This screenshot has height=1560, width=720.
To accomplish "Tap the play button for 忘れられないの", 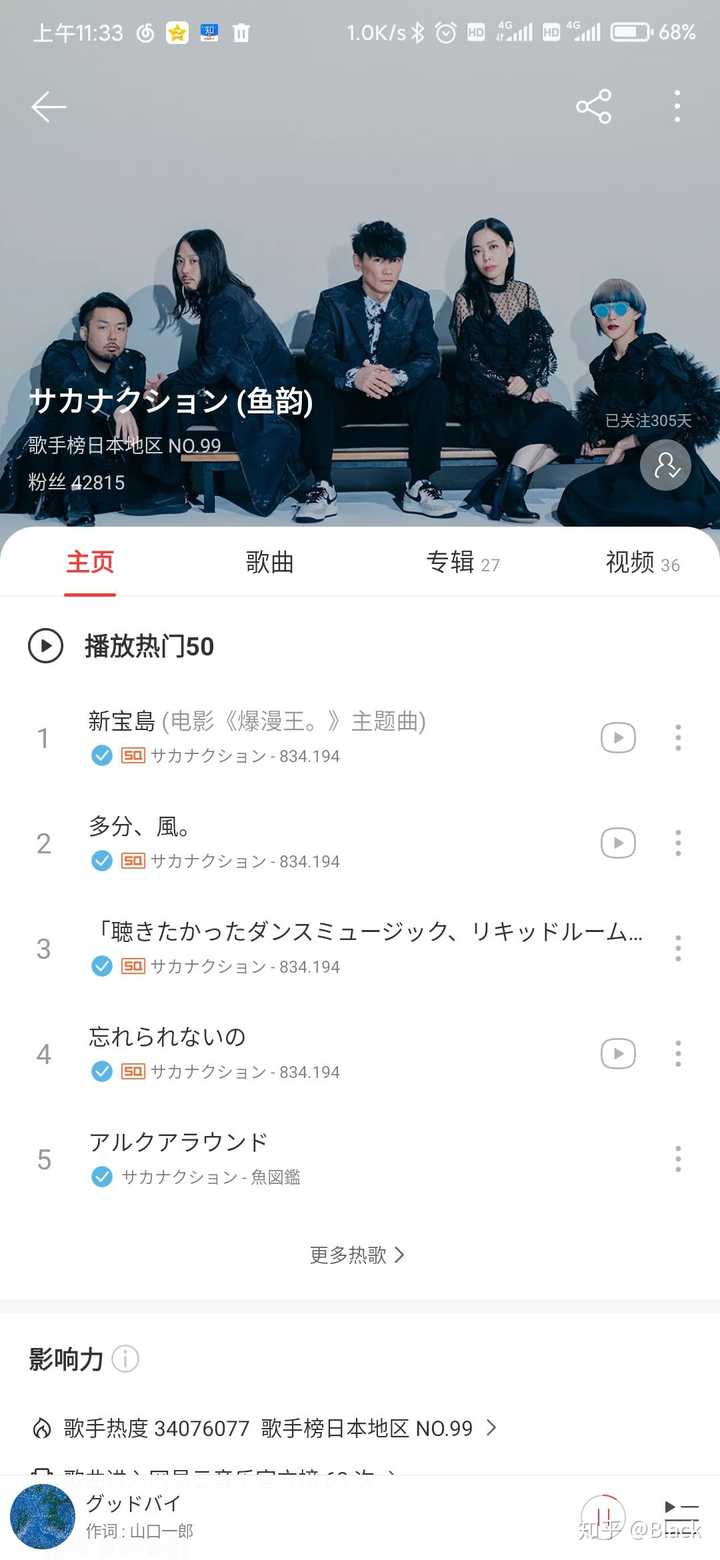I will click(617, 1053).
